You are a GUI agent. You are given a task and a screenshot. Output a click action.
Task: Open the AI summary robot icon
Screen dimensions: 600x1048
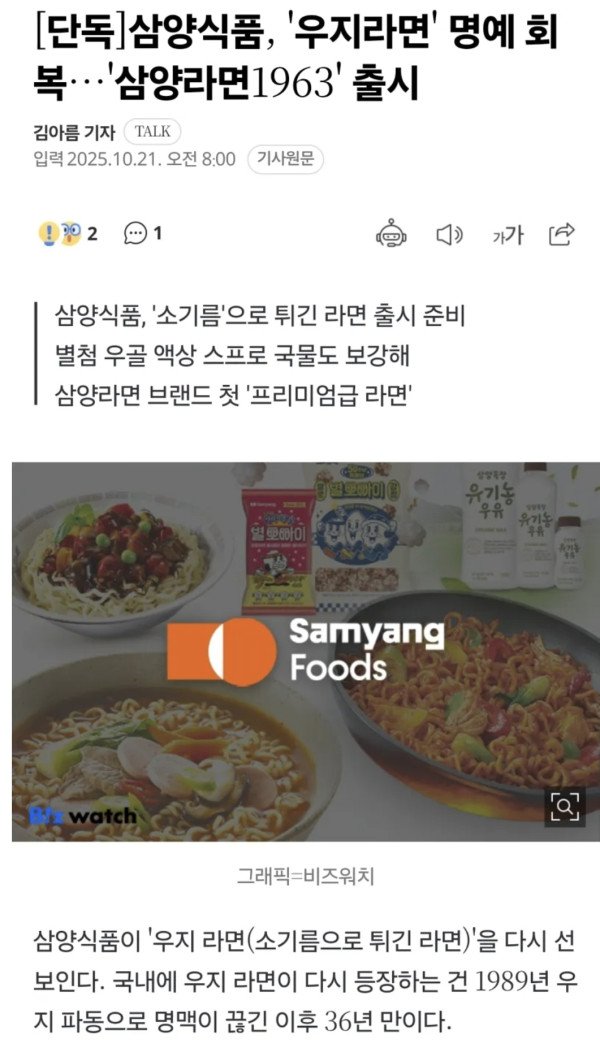click(391, 234)
